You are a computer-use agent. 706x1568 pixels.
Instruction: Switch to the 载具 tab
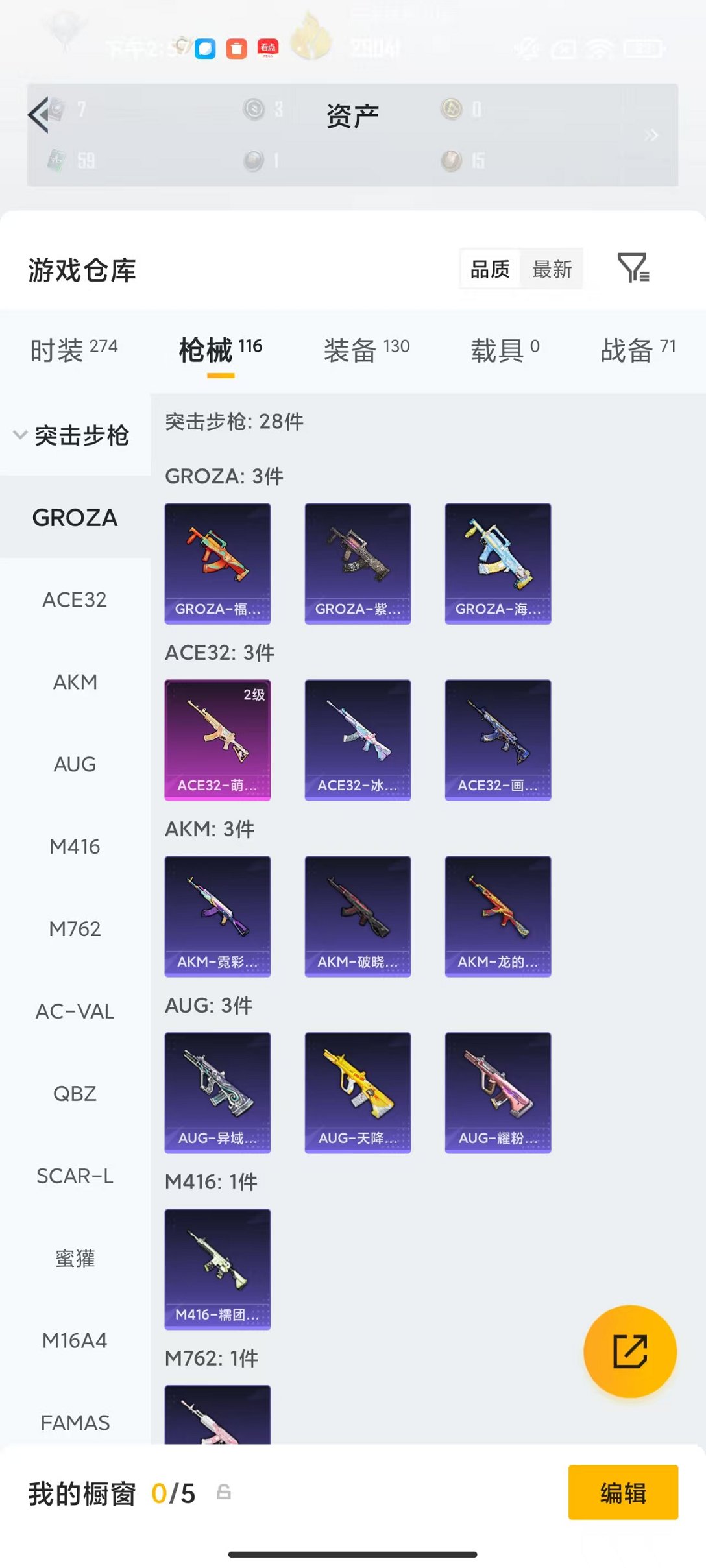(505, 350)
